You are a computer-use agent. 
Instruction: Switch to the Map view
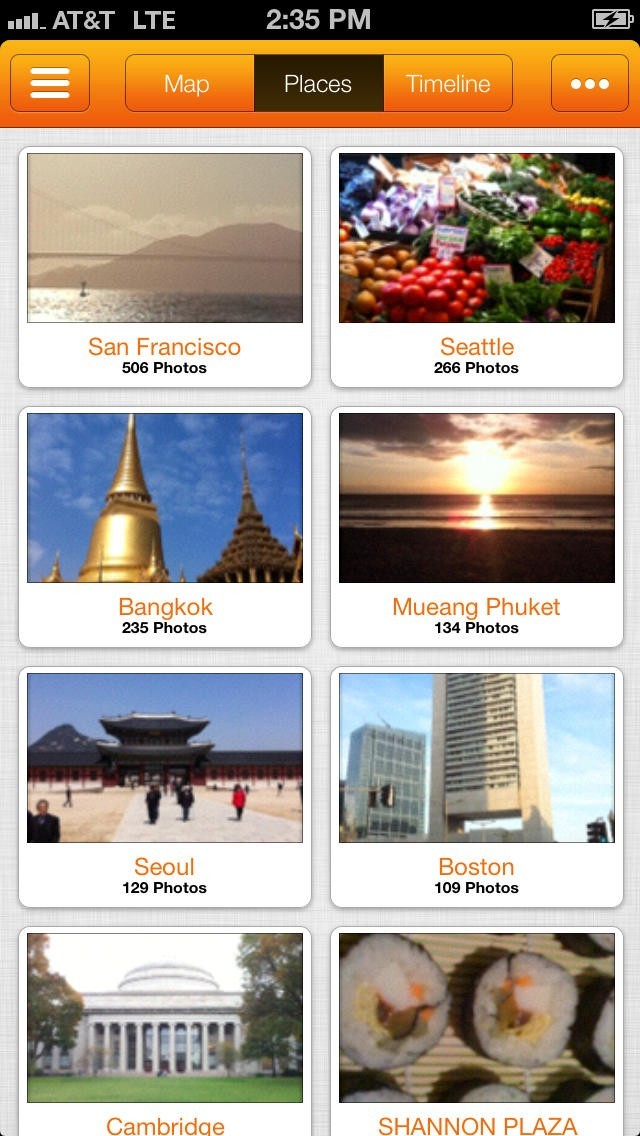click(189, 83)
